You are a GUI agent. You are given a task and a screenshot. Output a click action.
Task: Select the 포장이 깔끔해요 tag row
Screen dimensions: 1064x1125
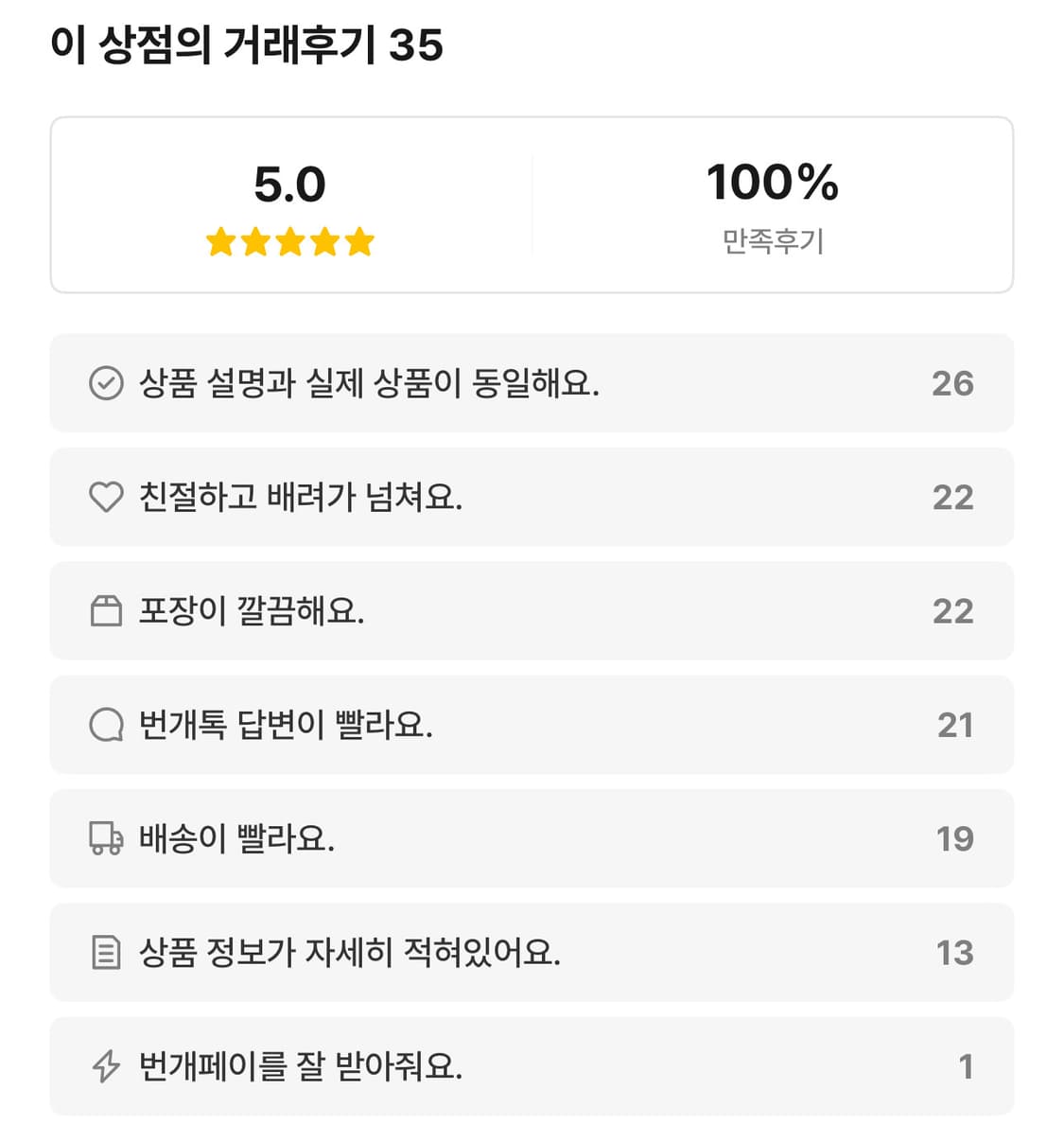[530, 611]
